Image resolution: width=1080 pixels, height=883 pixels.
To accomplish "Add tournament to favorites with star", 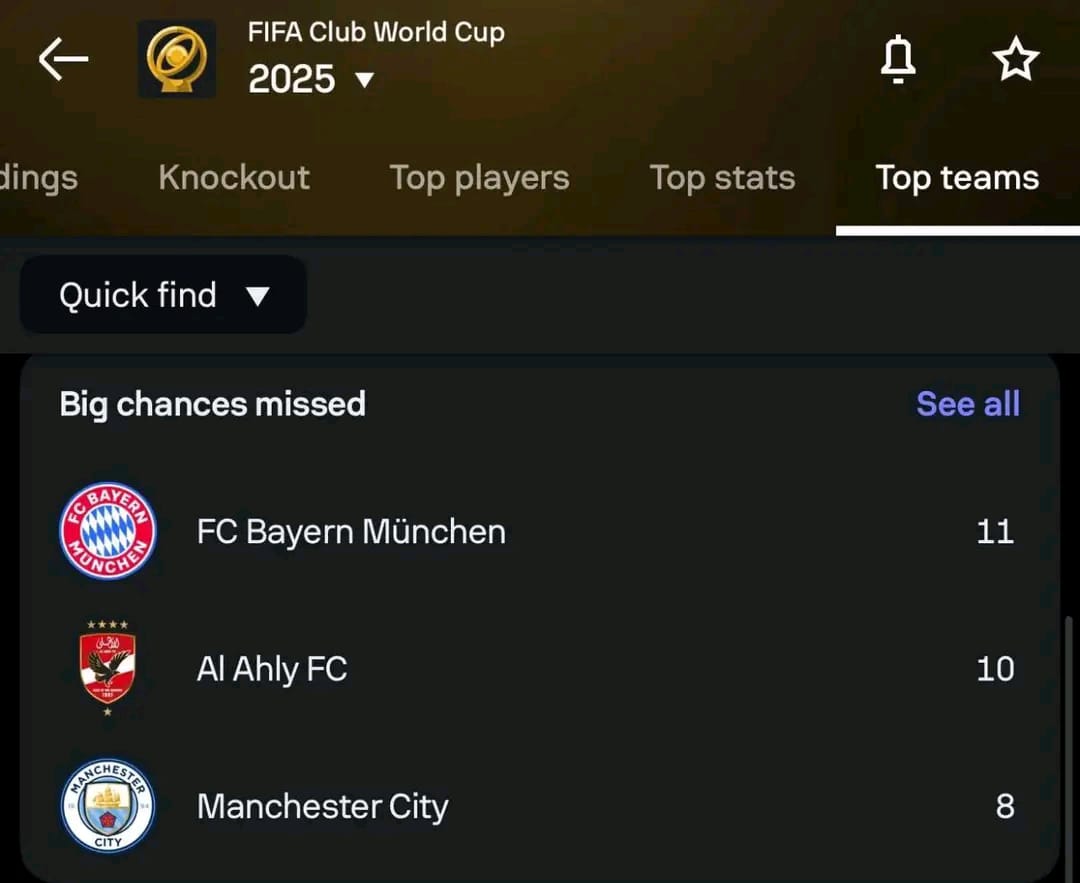I will coord(1016,61).
